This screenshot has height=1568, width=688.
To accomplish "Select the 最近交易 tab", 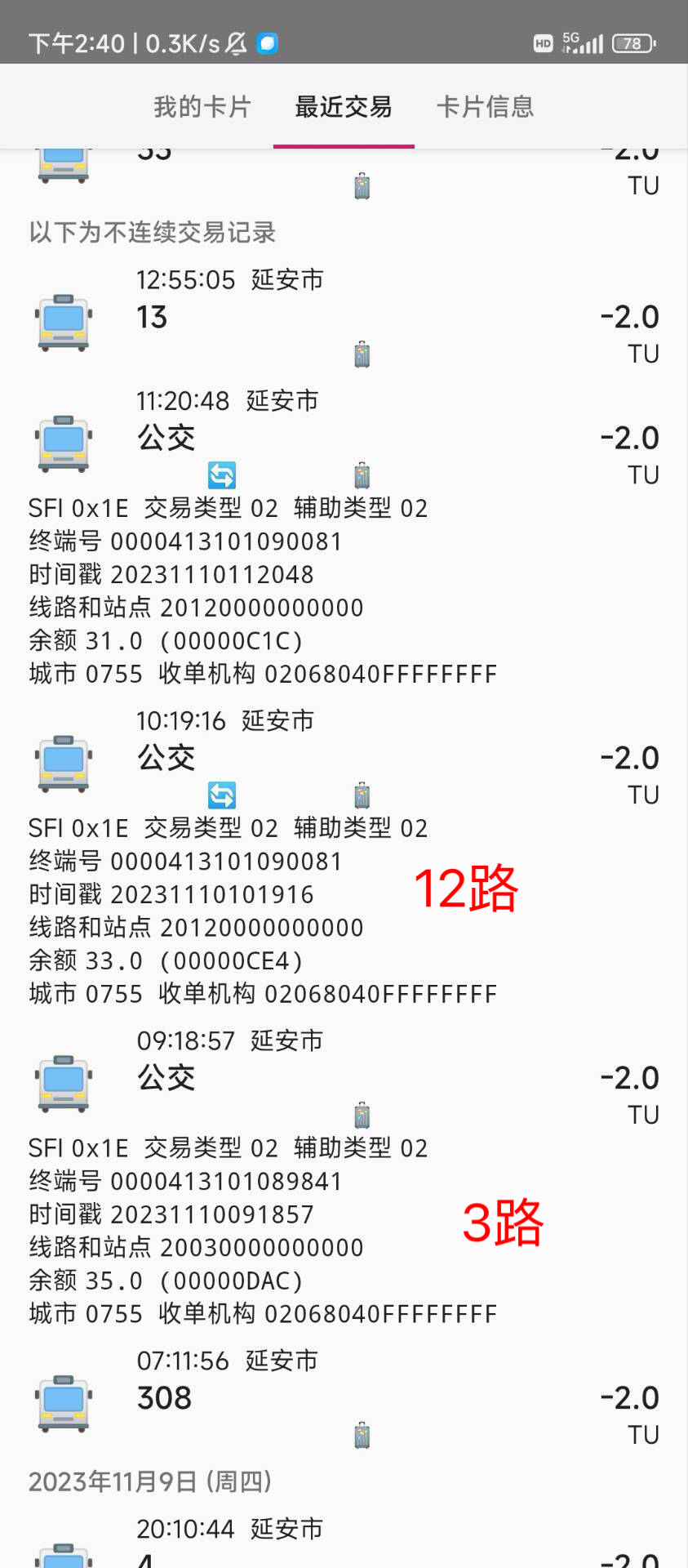I will tap(344, 107).
